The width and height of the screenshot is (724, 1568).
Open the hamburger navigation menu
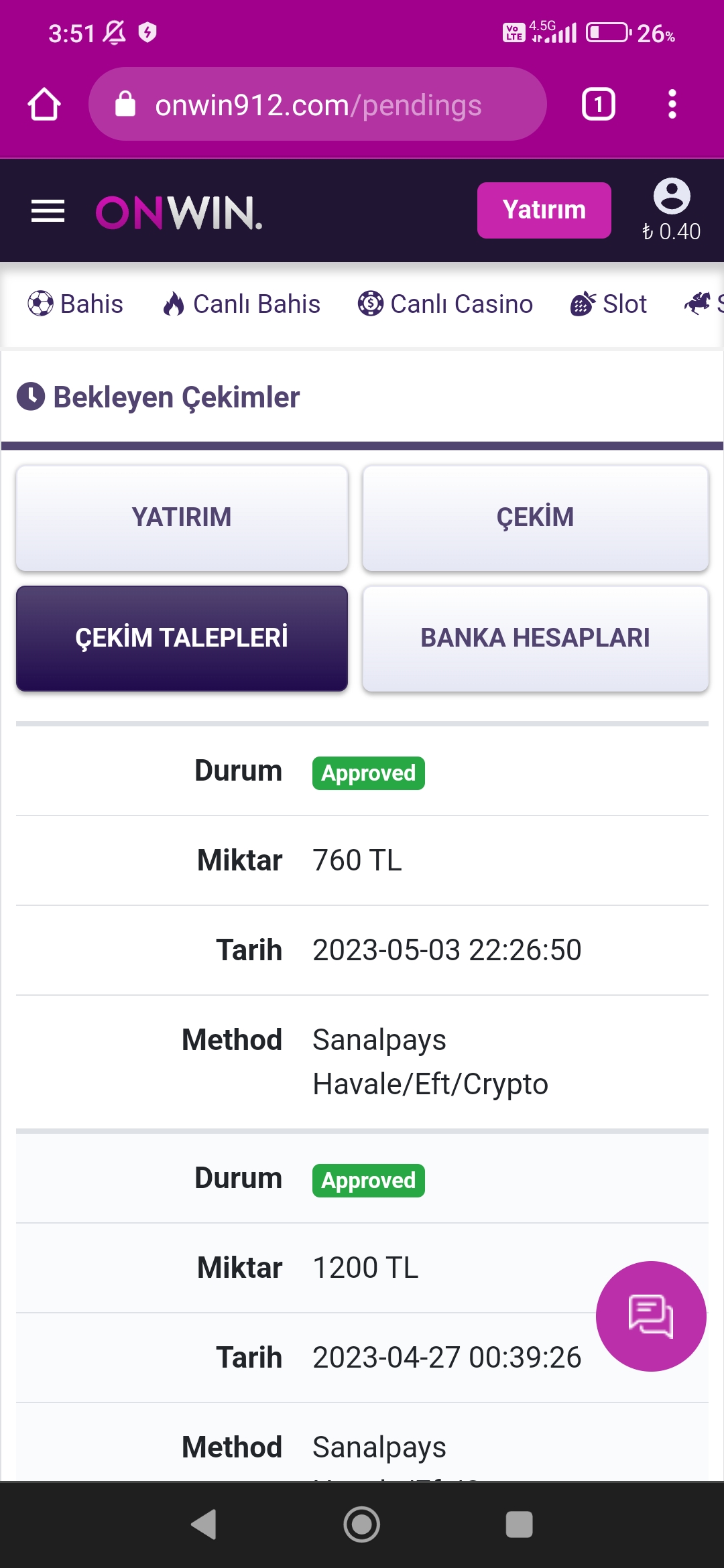pos(47,210)
